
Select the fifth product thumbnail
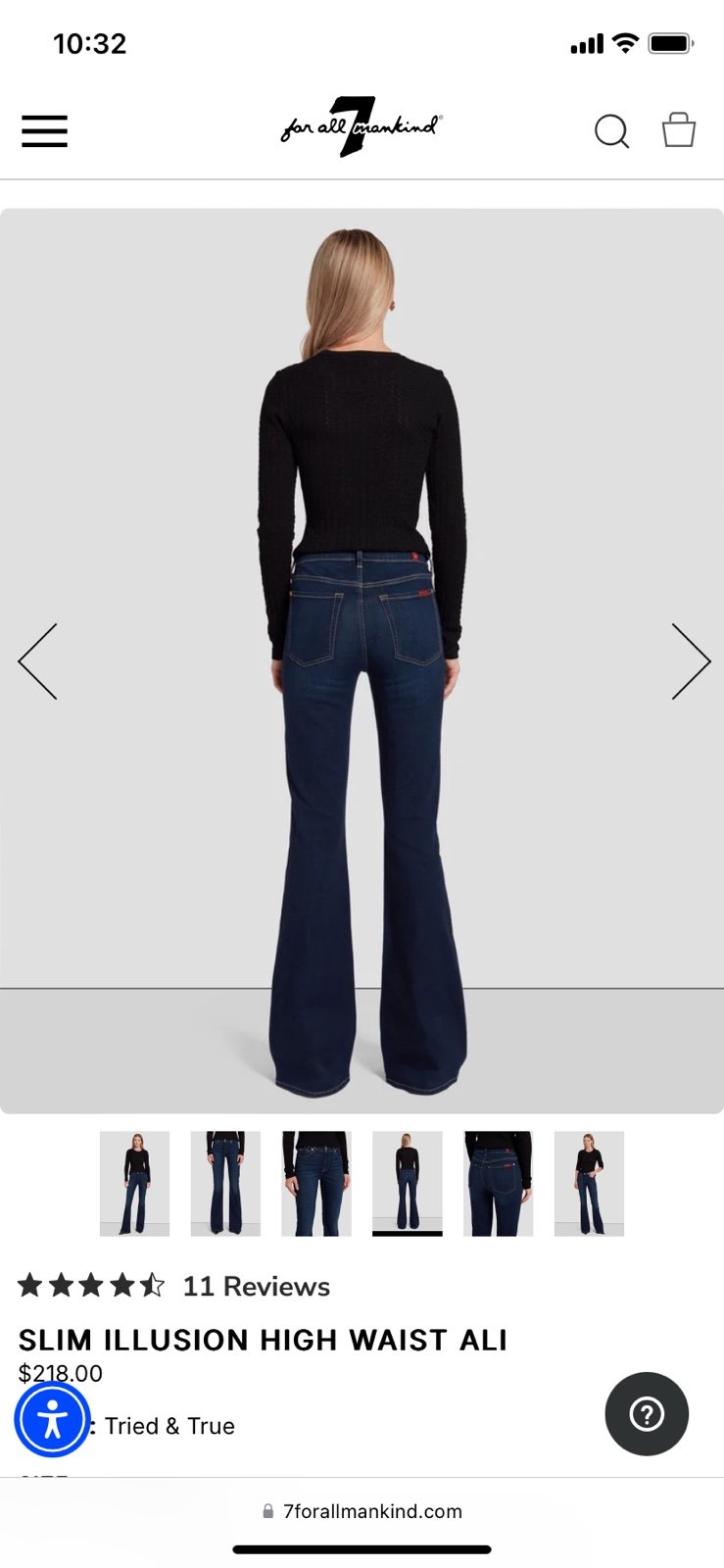pyautogui.click(x=499, y=1183)
